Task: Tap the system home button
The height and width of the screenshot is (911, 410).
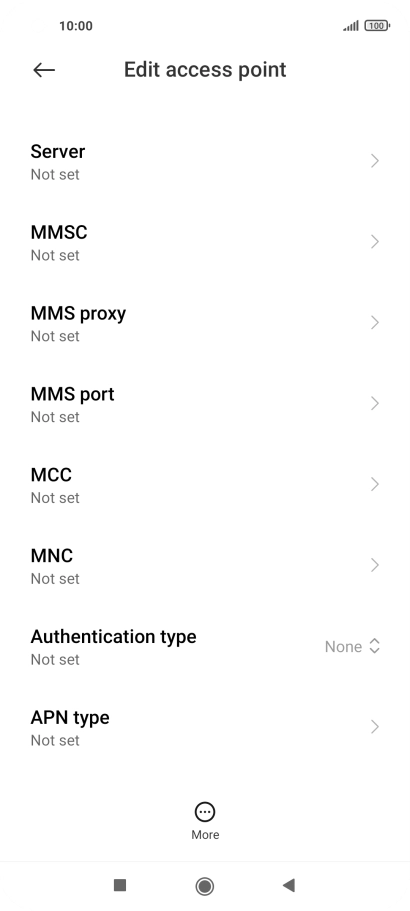Action: tap(204, 885)
